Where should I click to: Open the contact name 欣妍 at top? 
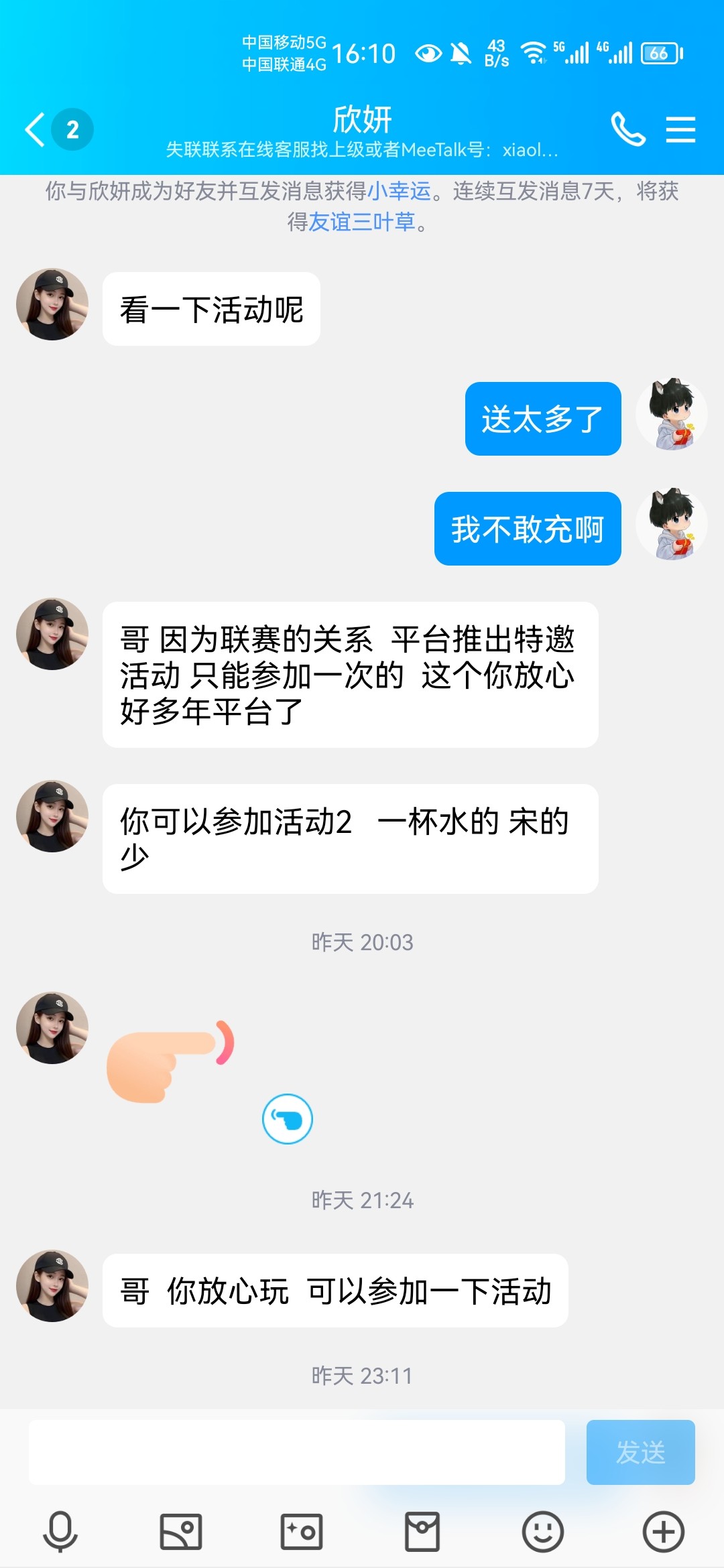pos(362,117)
